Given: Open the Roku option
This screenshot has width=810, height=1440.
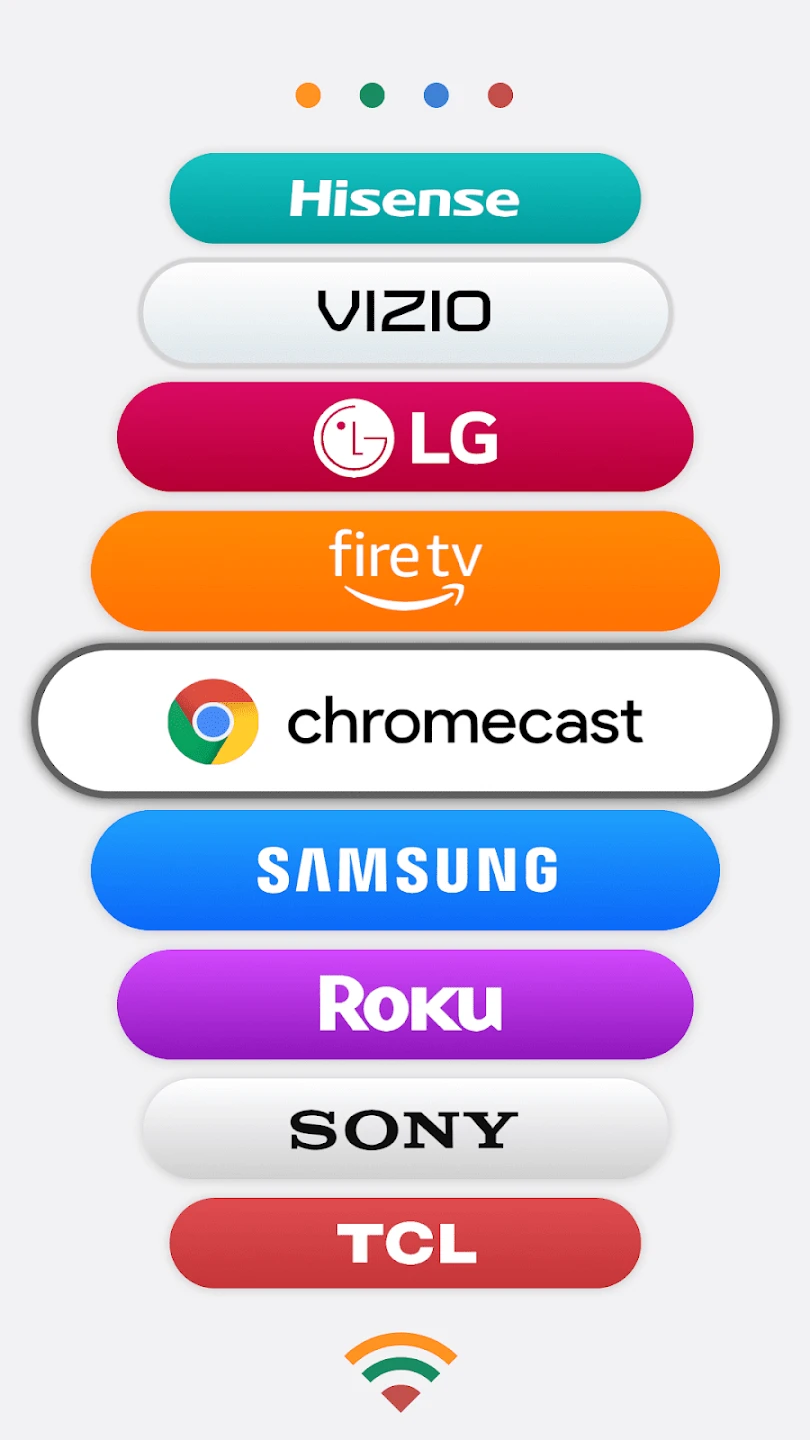Looking at the screenshot, I should pos(405,1004).
